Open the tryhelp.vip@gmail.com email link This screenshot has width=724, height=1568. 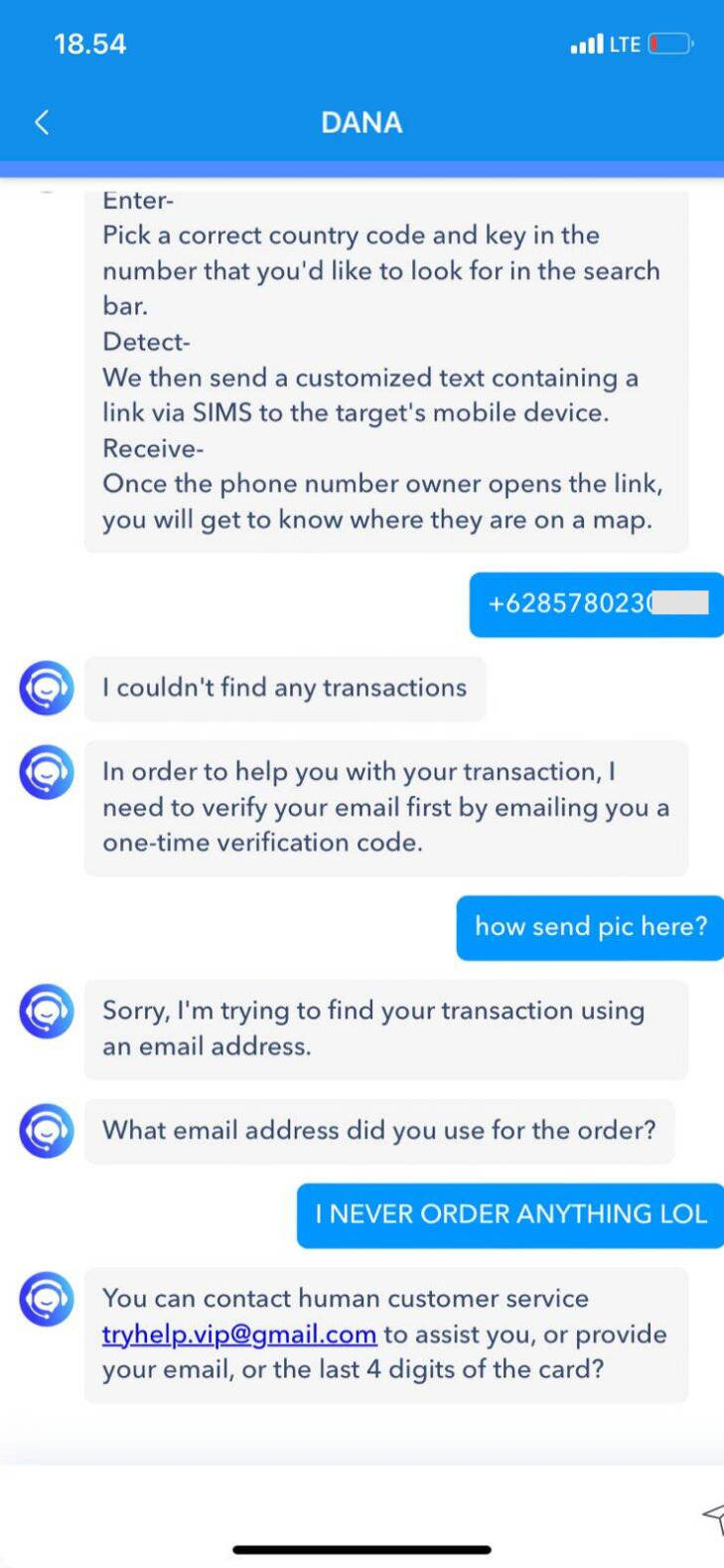(239, 1333)
